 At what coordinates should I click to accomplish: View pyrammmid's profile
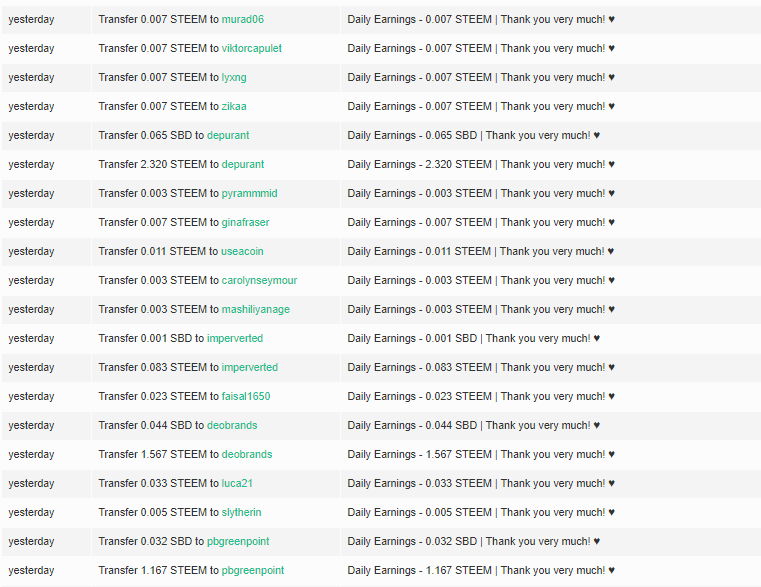[249, 193]
